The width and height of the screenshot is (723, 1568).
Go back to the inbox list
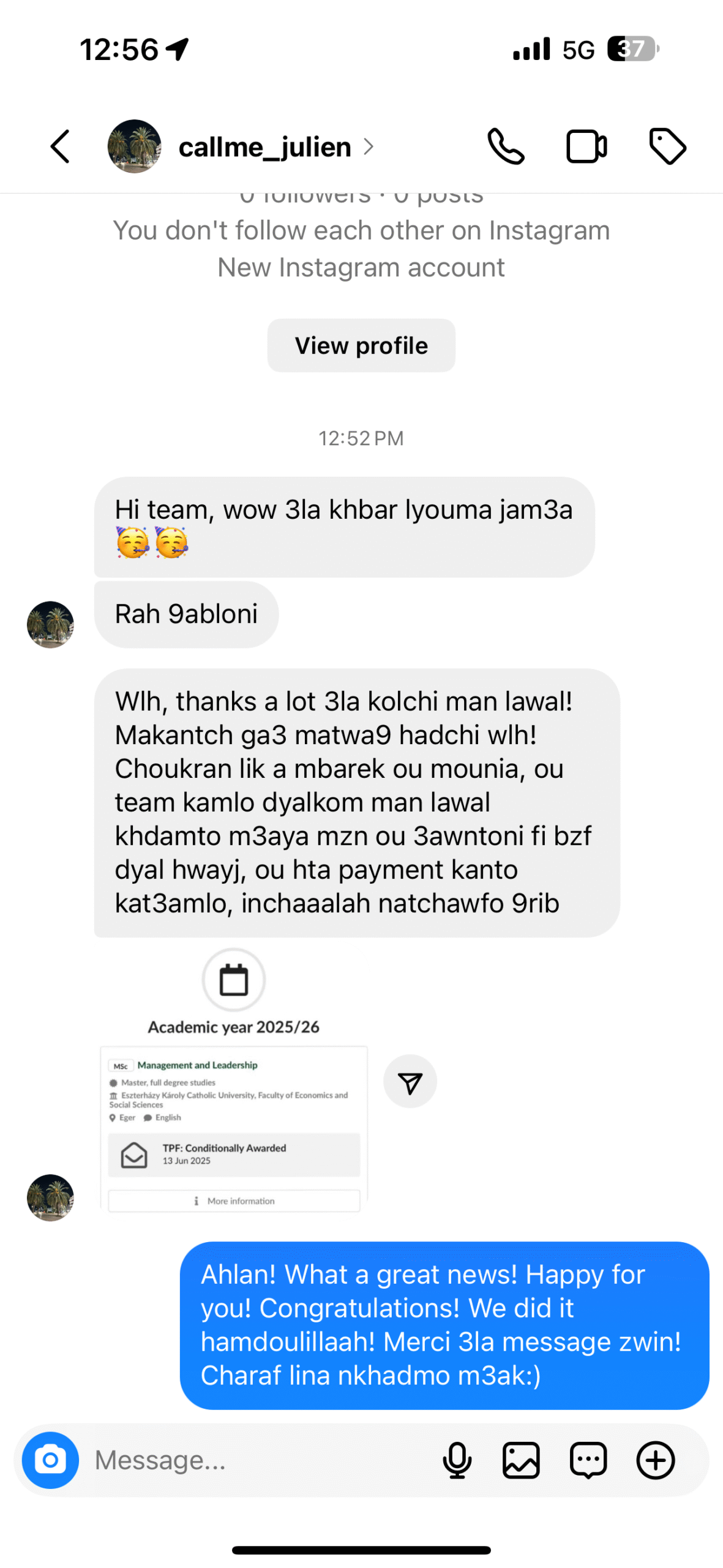click(60, 147)
